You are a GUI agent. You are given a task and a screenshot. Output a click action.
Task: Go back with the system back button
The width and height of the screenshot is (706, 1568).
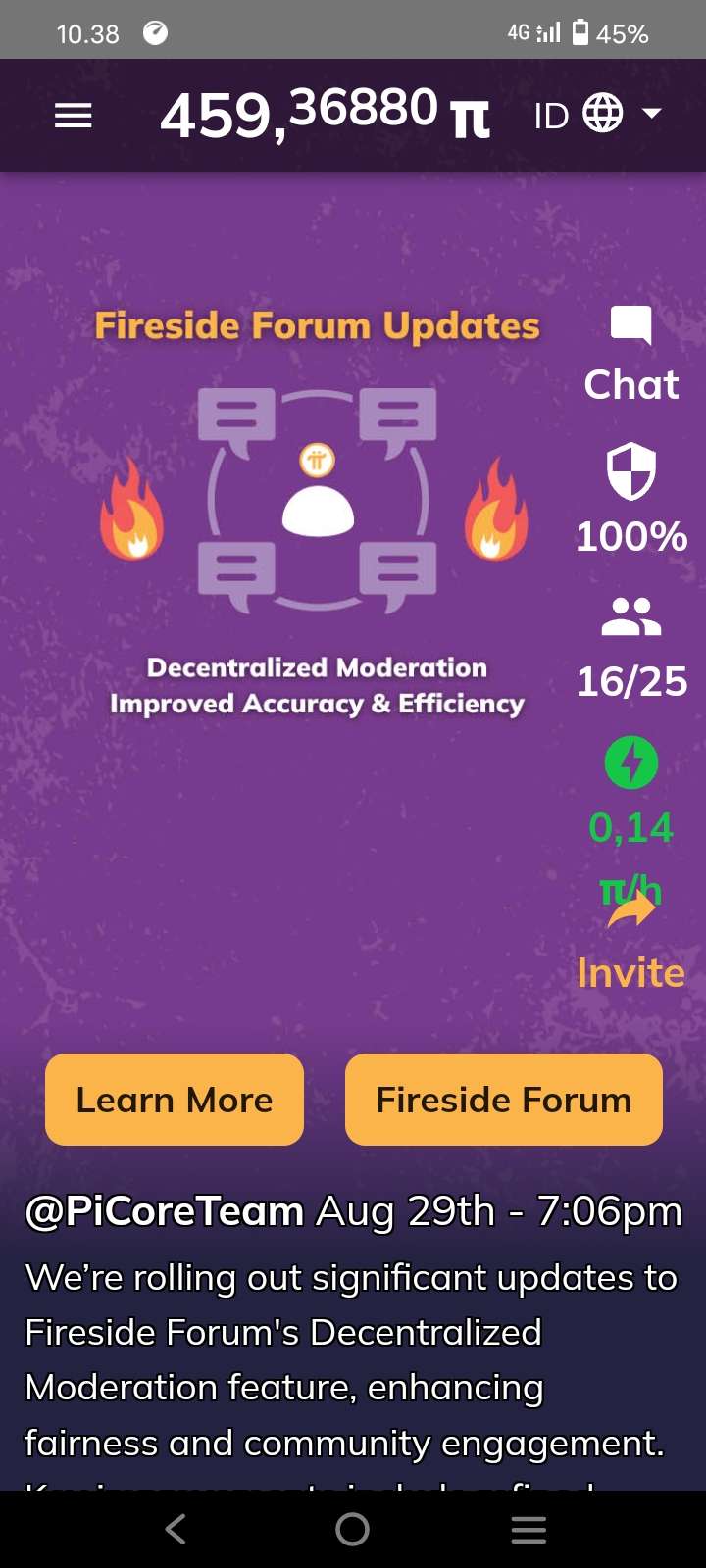(x=176, y=1529)
